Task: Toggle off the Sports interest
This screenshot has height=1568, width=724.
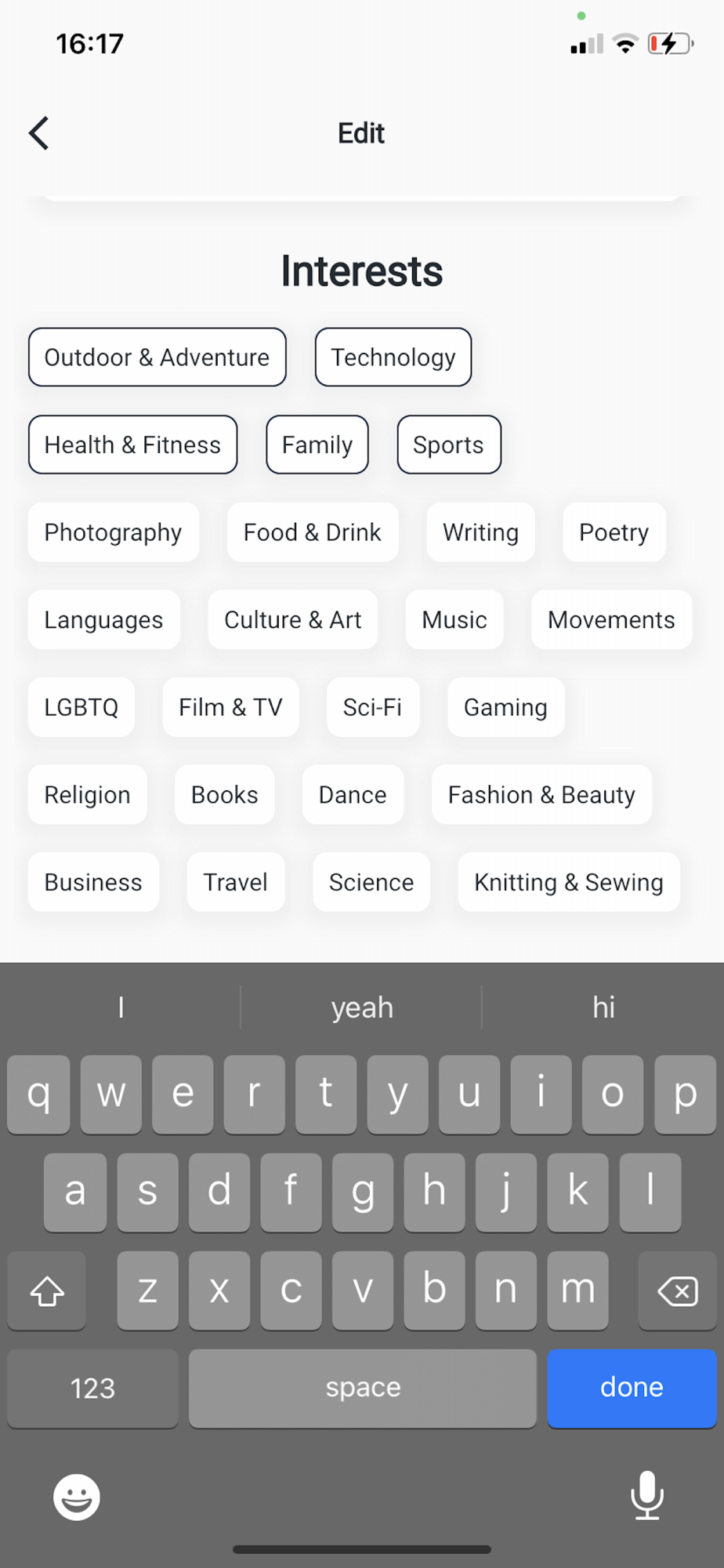Action: click(x=448, y=445)
